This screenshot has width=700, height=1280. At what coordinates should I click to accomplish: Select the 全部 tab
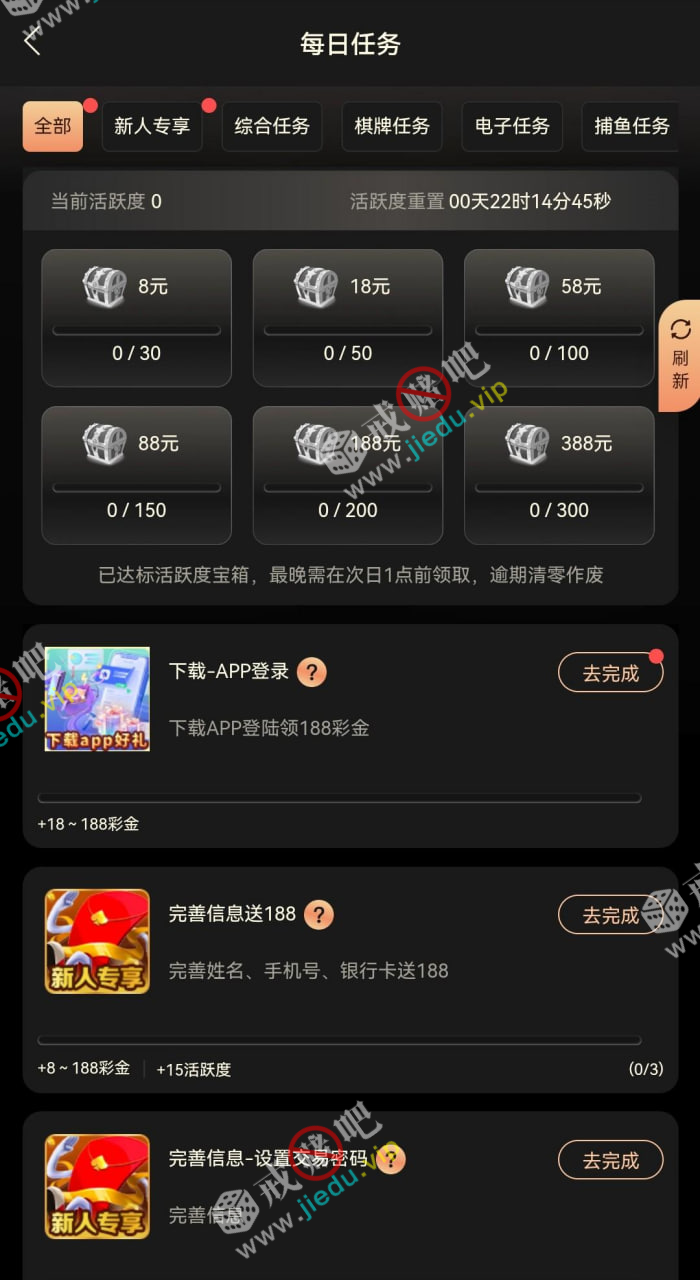(53, 126)
